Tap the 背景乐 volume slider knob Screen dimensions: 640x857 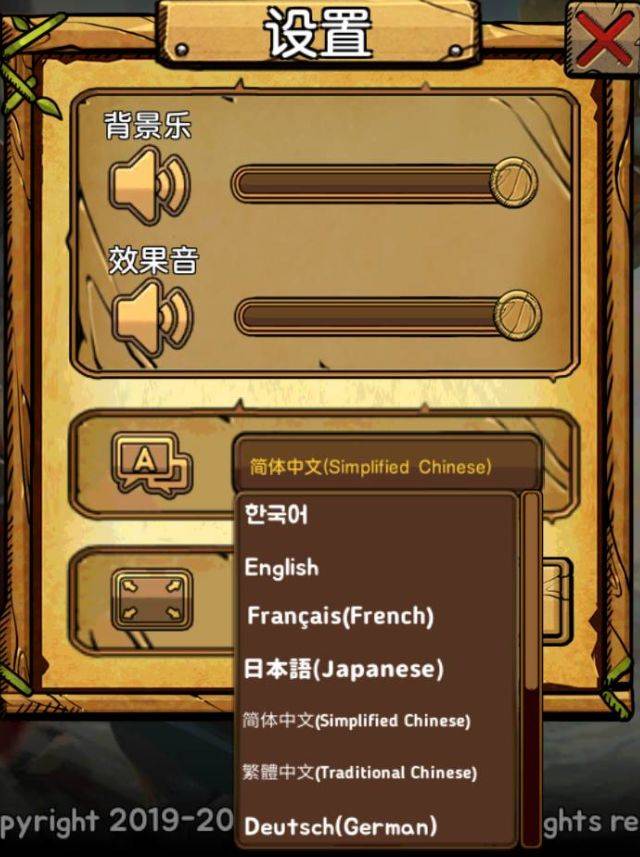coord(513,182)
